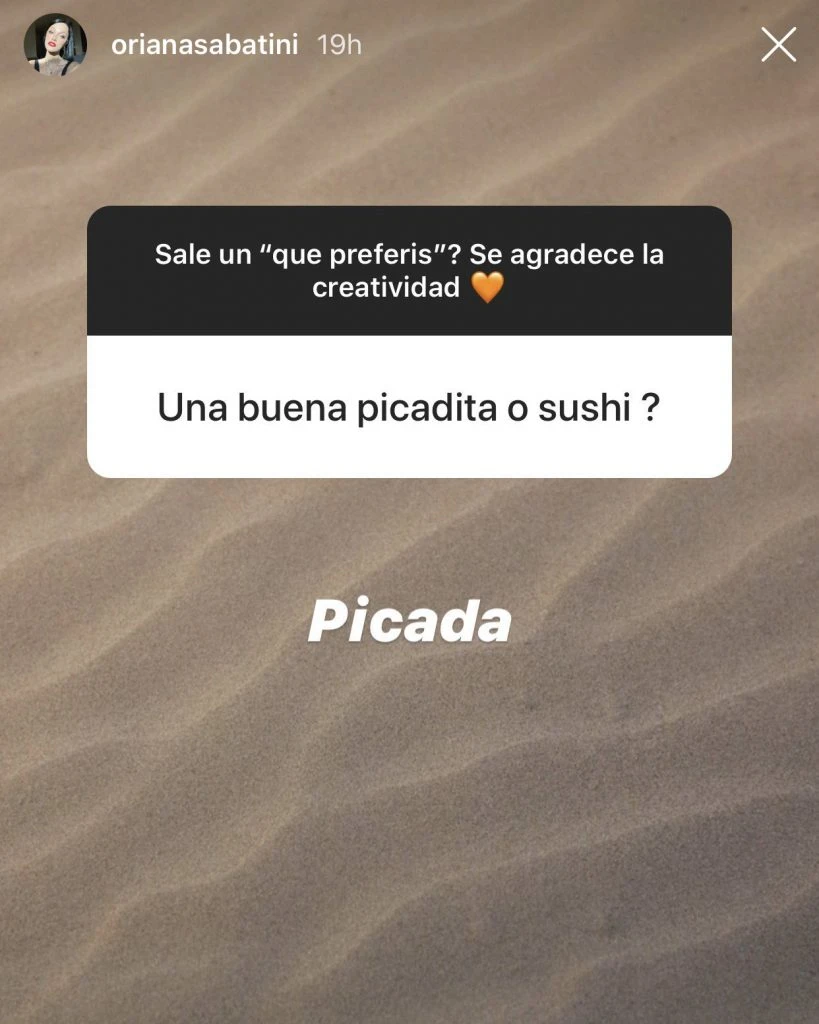The image size is (819, 1024).
Task: Close the story viewer
Action: (x=778, y=45)
